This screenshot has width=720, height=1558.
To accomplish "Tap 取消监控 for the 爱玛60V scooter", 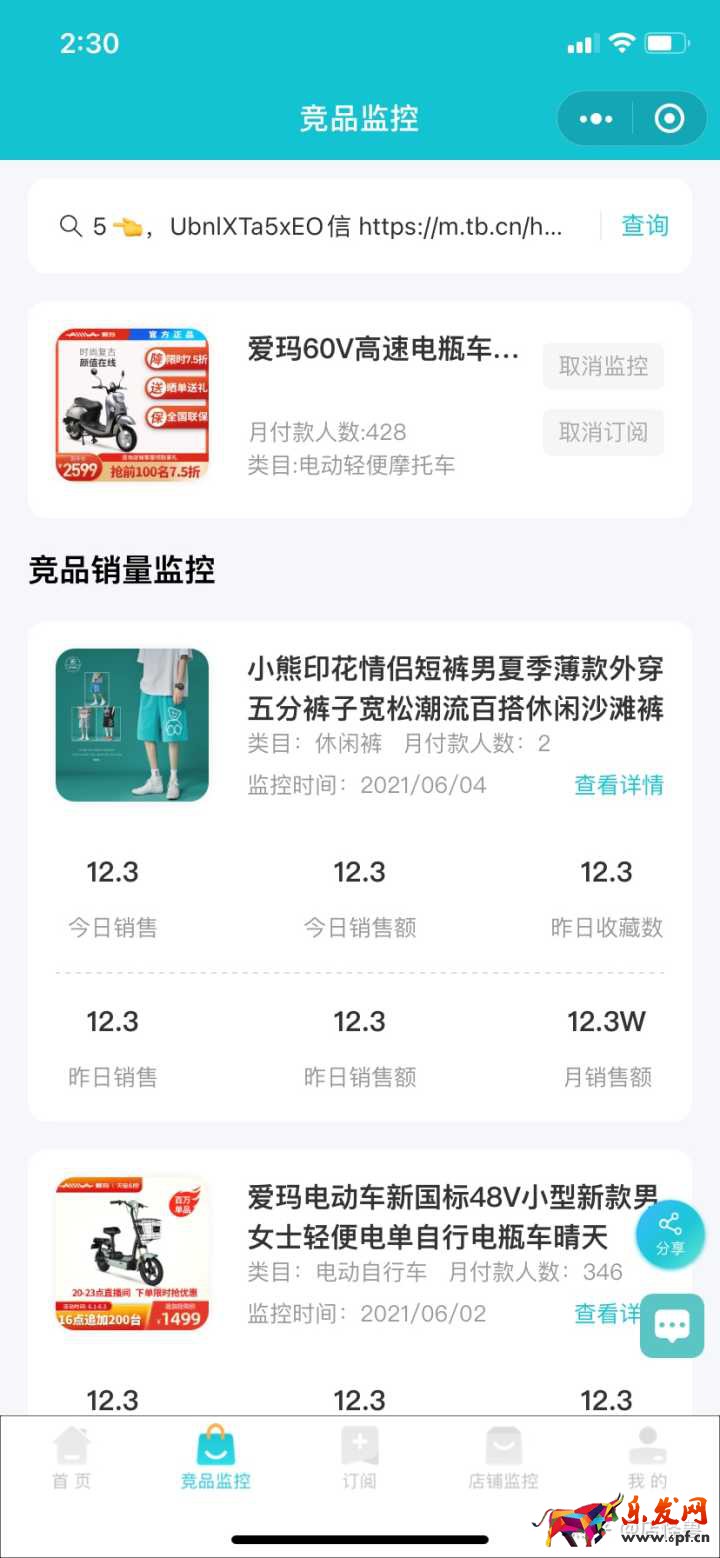I will pos(603,366).
